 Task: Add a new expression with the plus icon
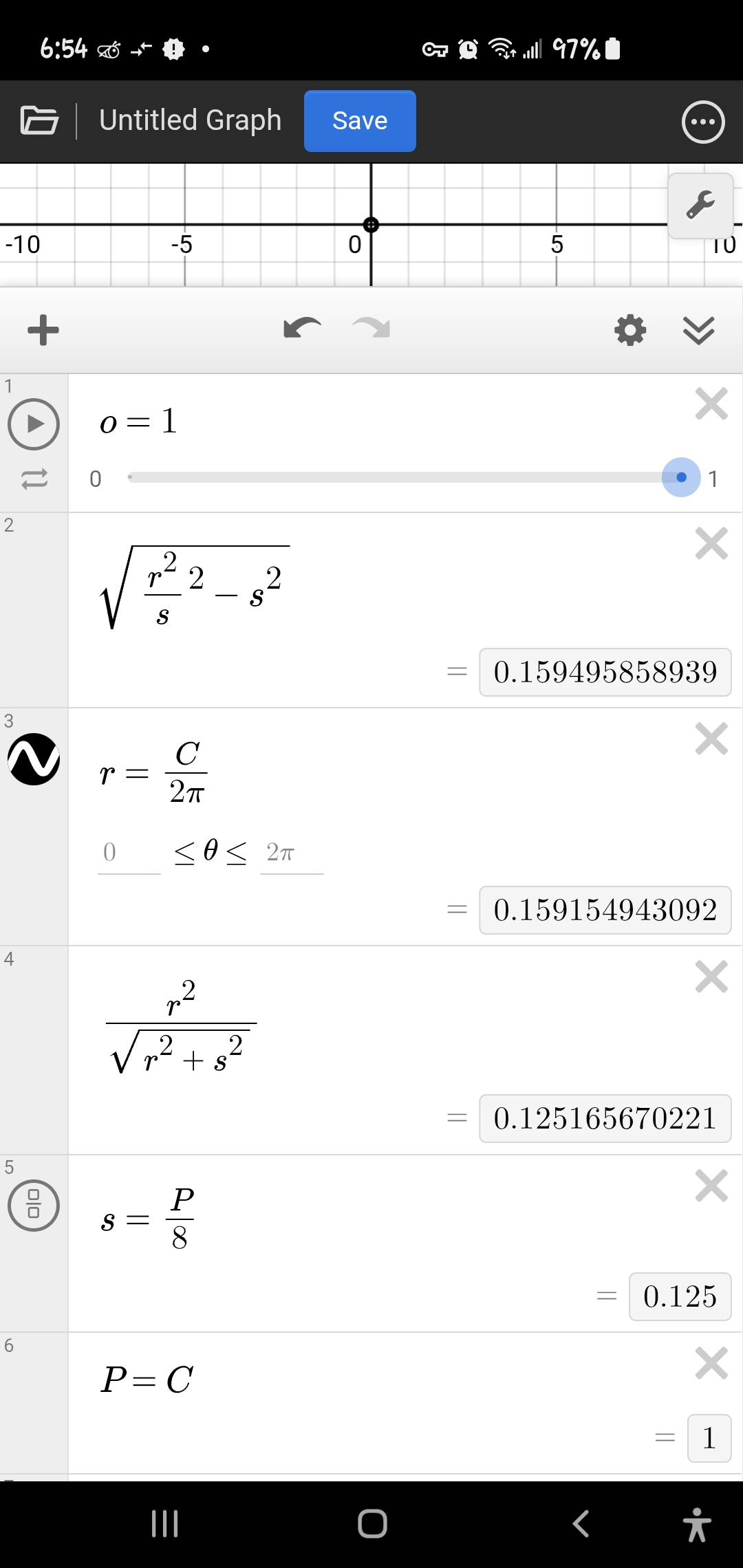click(43, 330)
